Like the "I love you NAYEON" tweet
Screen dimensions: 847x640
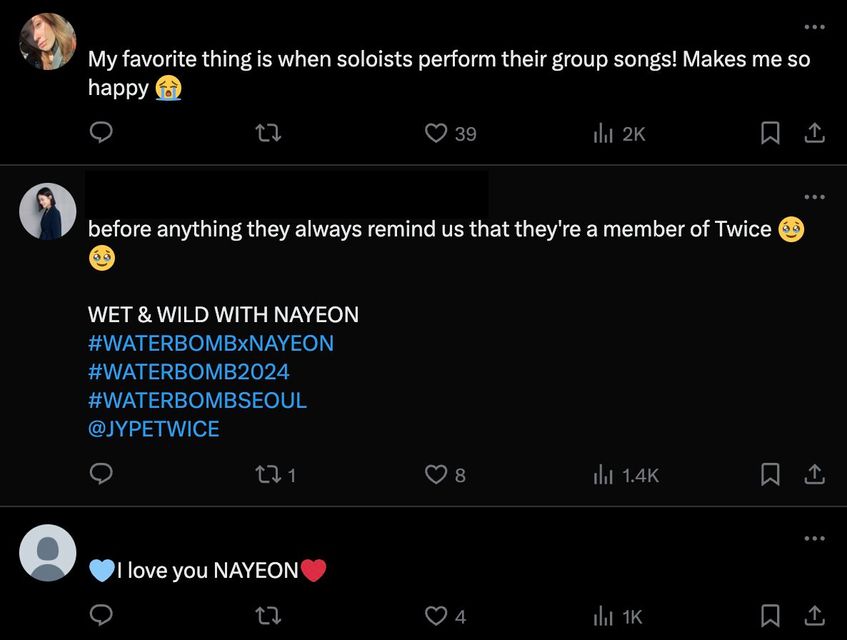(x=436, y=616)
